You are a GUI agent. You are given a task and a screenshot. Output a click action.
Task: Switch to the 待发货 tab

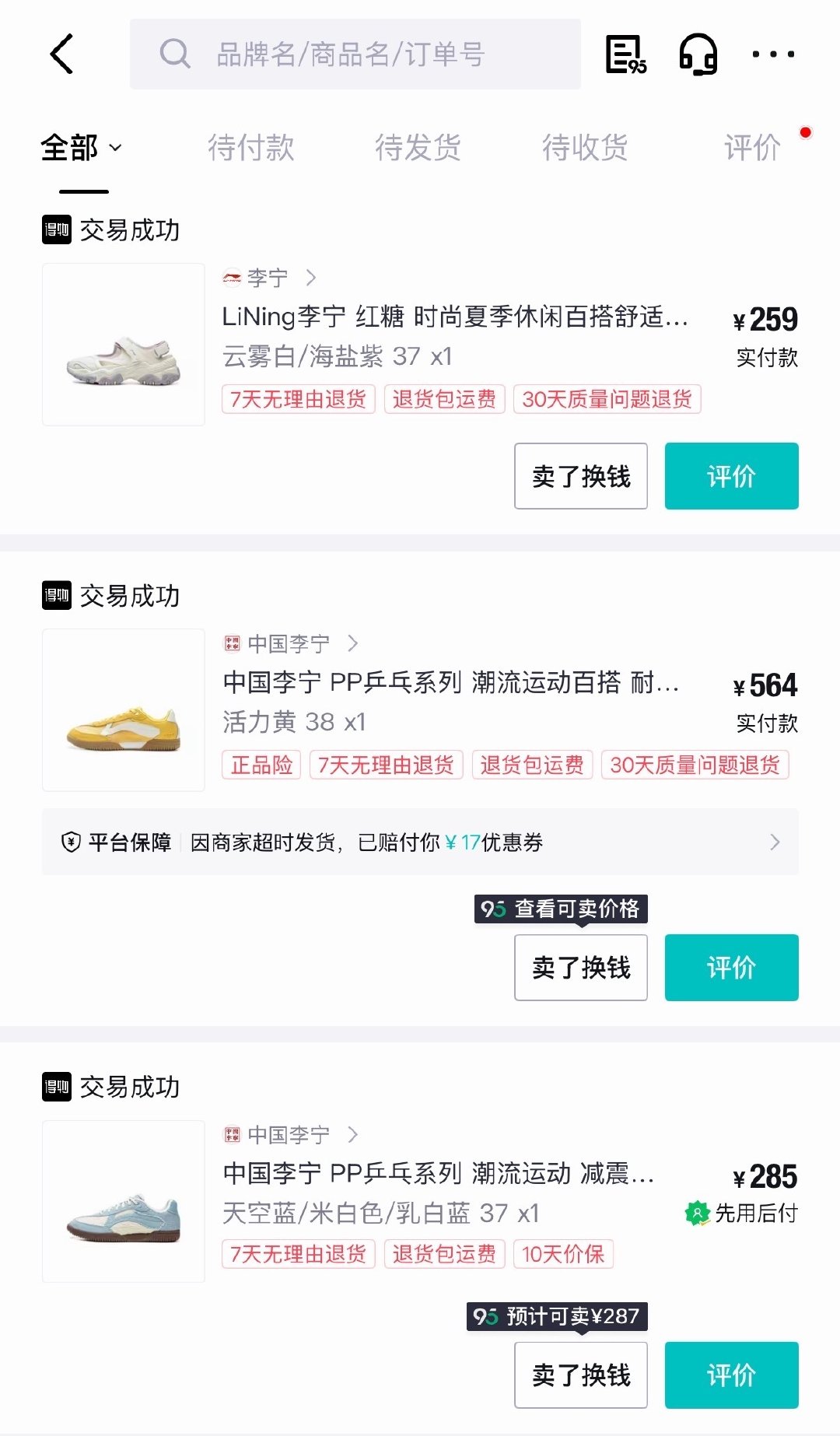click(418, 147)
